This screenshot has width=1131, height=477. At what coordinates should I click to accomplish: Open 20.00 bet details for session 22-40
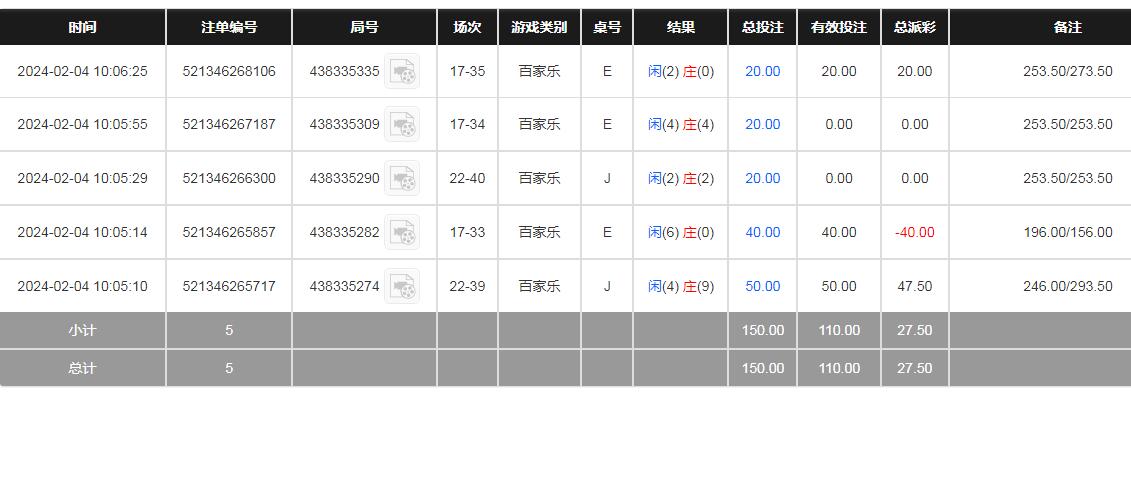762,179
